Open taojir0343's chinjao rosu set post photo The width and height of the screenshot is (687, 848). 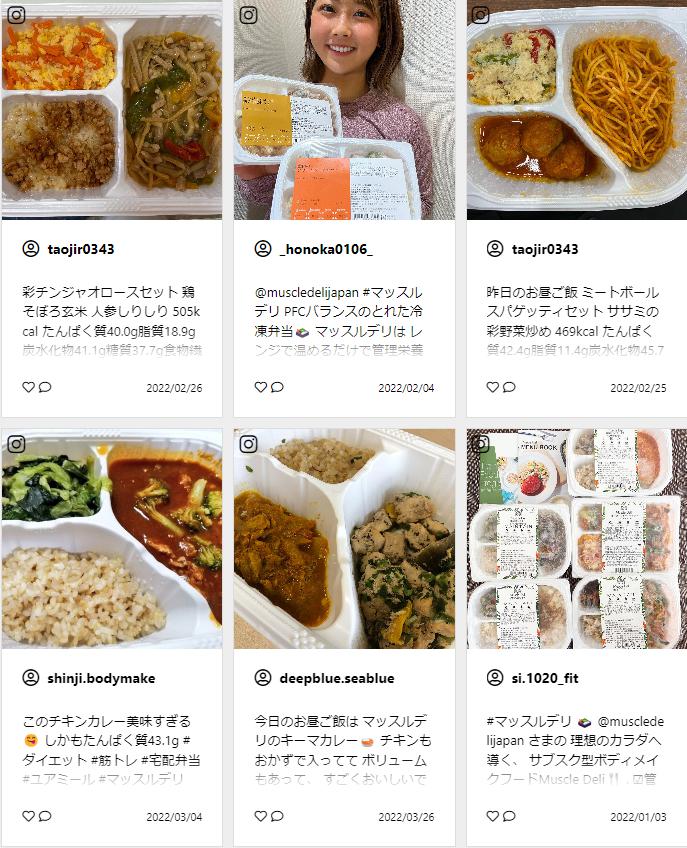click(x=112, y=110)
